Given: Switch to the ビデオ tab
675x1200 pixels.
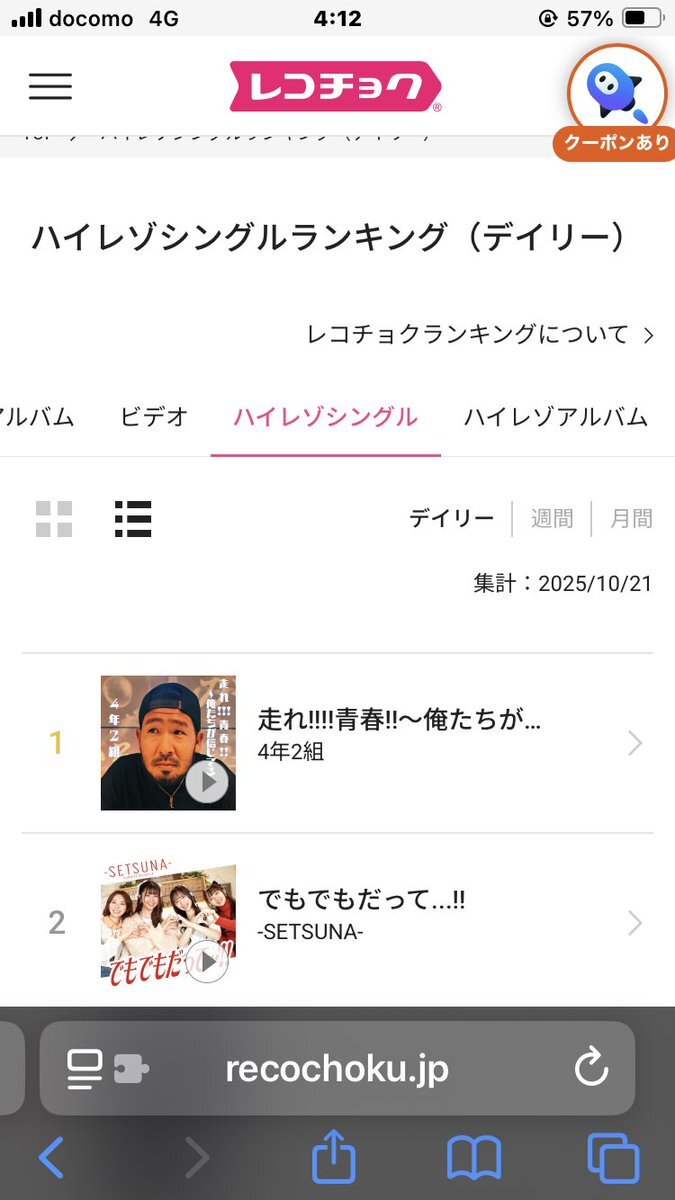Looking at the screenshot, I should (154, 417).
